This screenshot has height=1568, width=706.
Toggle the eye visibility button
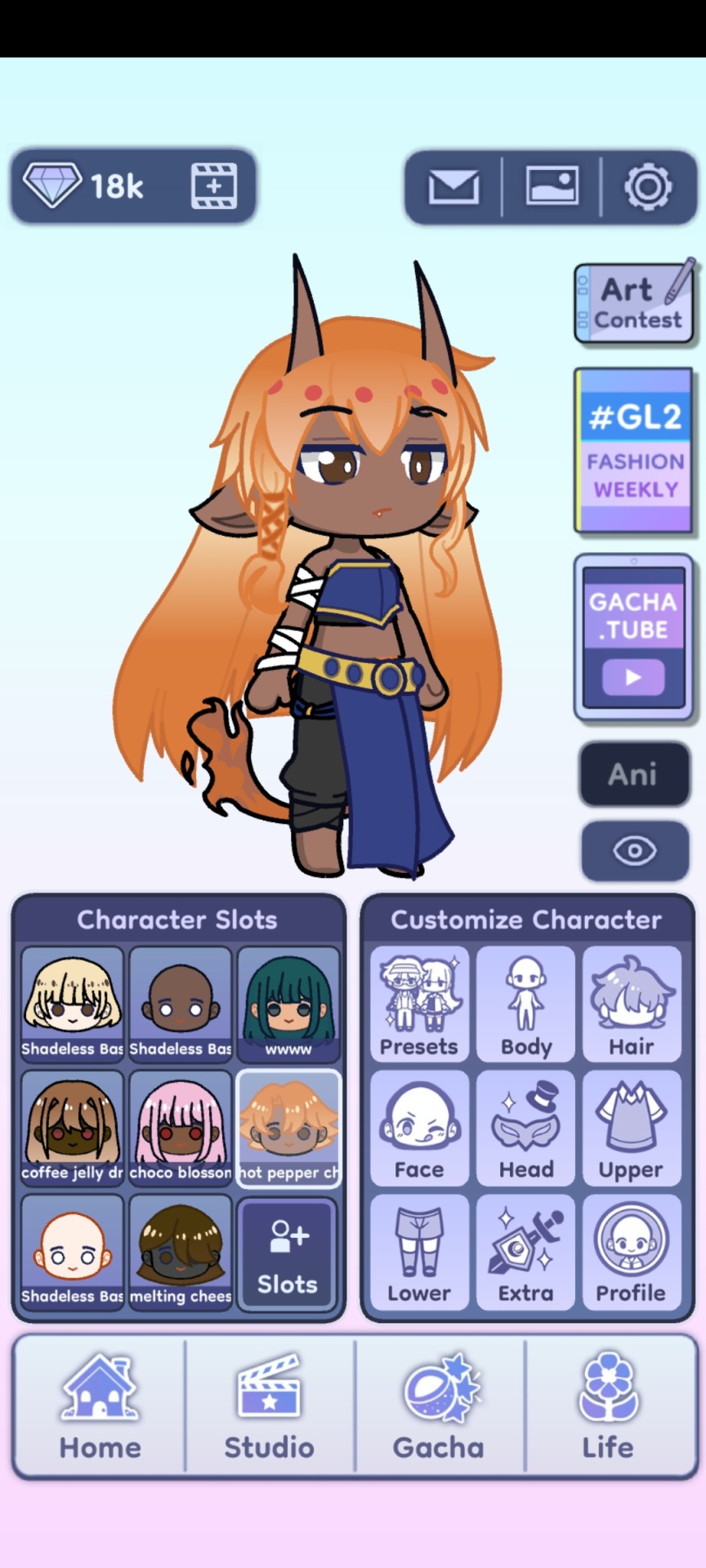[x=634, y=851]
